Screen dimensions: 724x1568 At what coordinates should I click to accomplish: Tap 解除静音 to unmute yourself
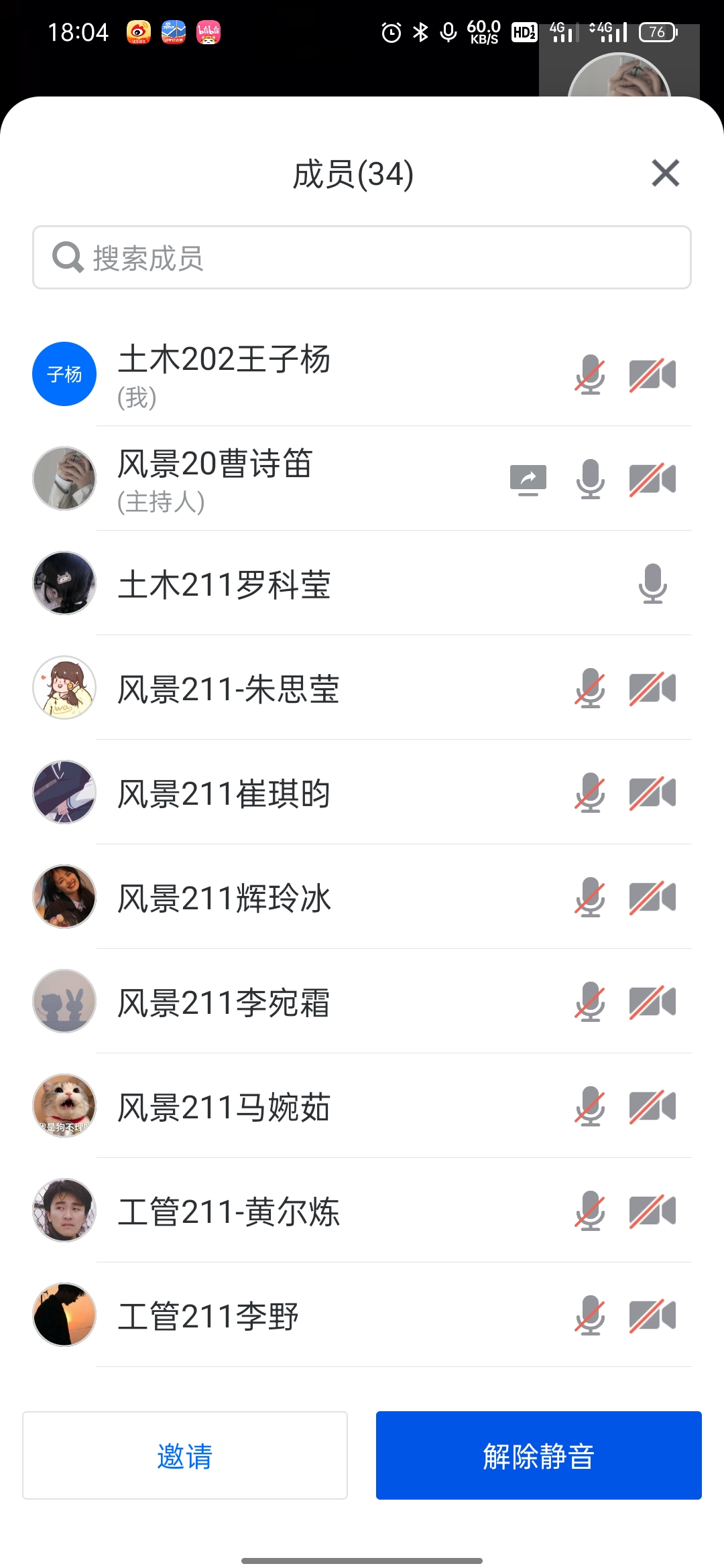538,1455
